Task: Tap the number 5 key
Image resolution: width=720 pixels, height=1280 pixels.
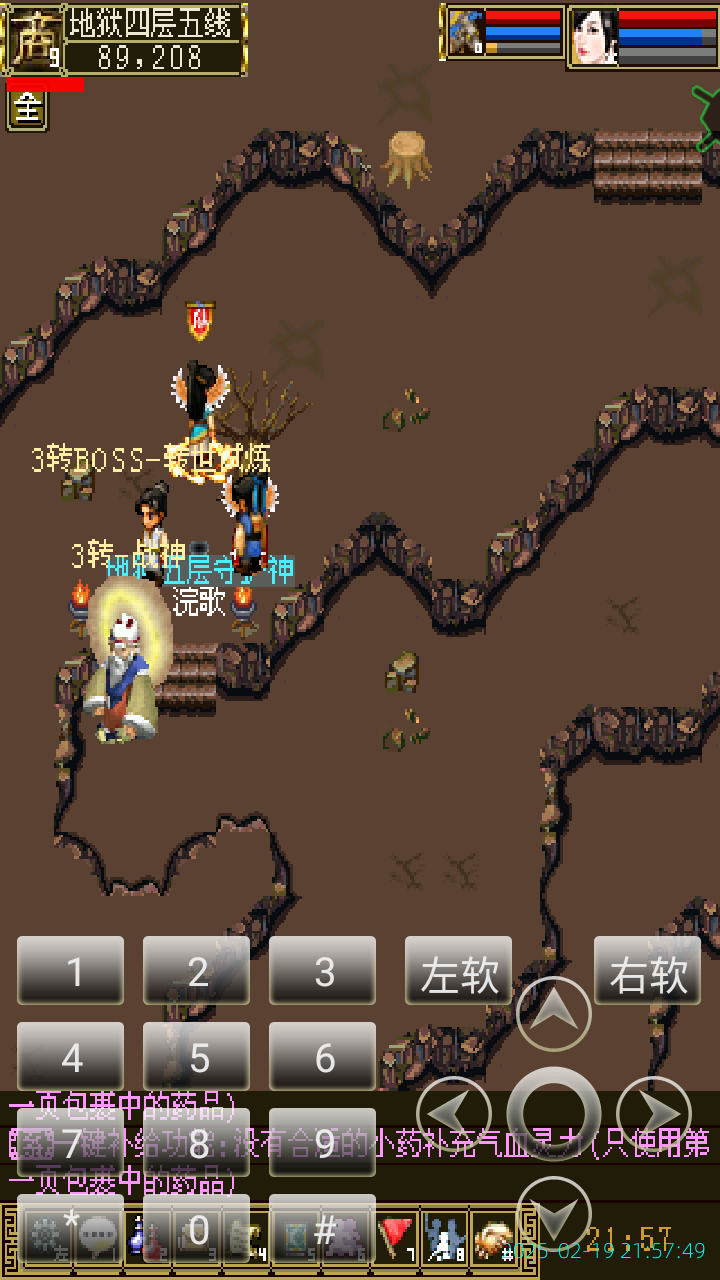Action: coord(196,1056)
